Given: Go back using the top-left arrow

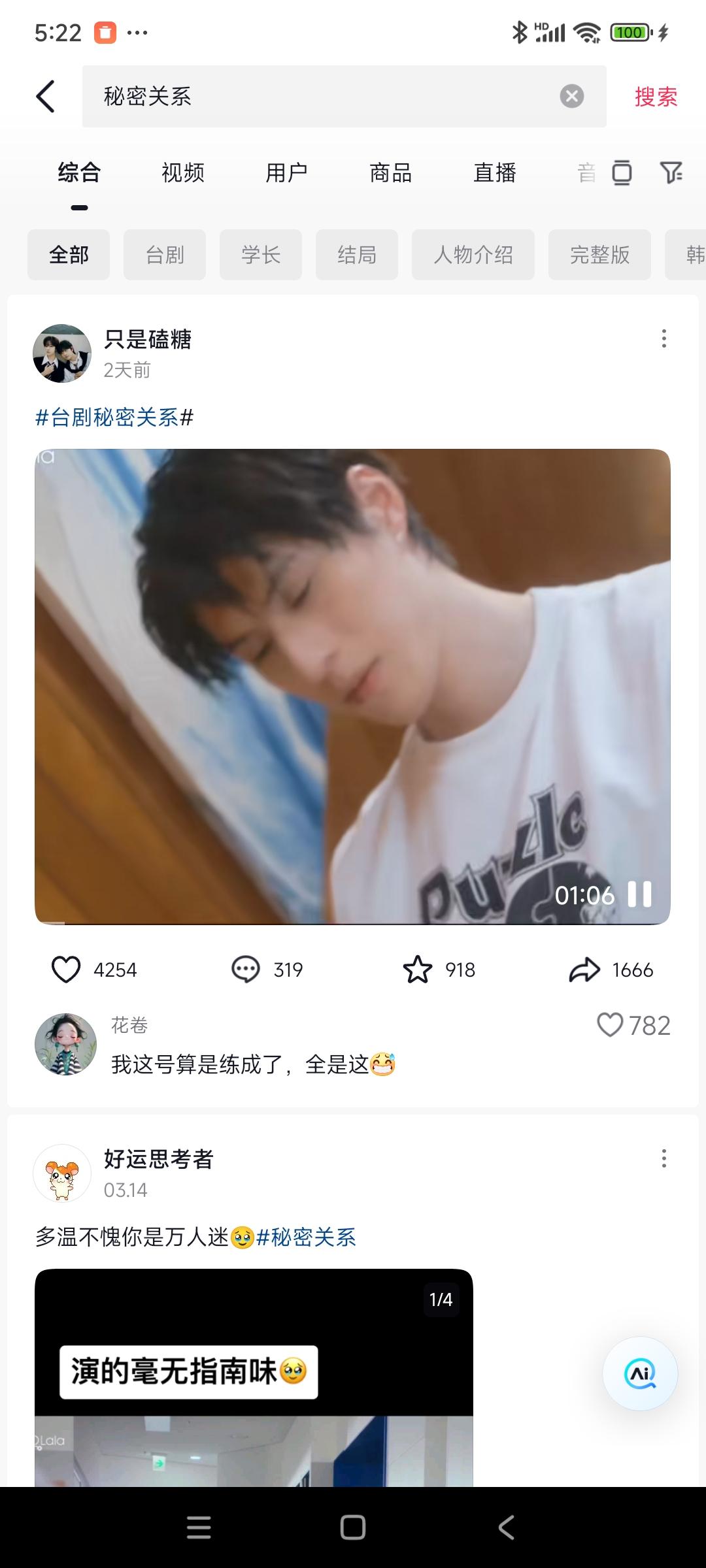Looking at the screenshot, I should click(x=46, y=97).
